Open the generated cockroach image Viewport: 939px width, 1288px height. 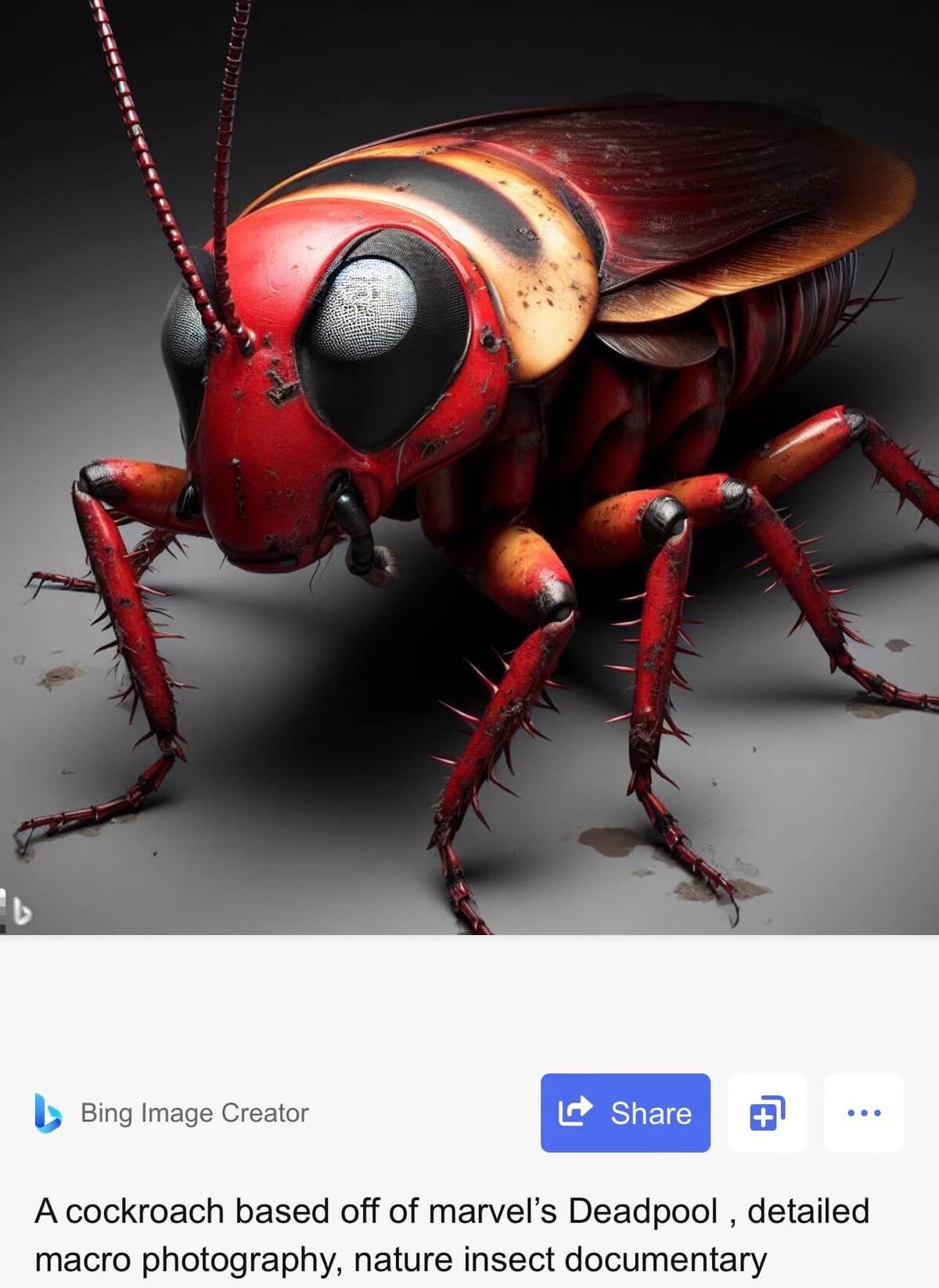pyautogui.click(x=469, y=467)
